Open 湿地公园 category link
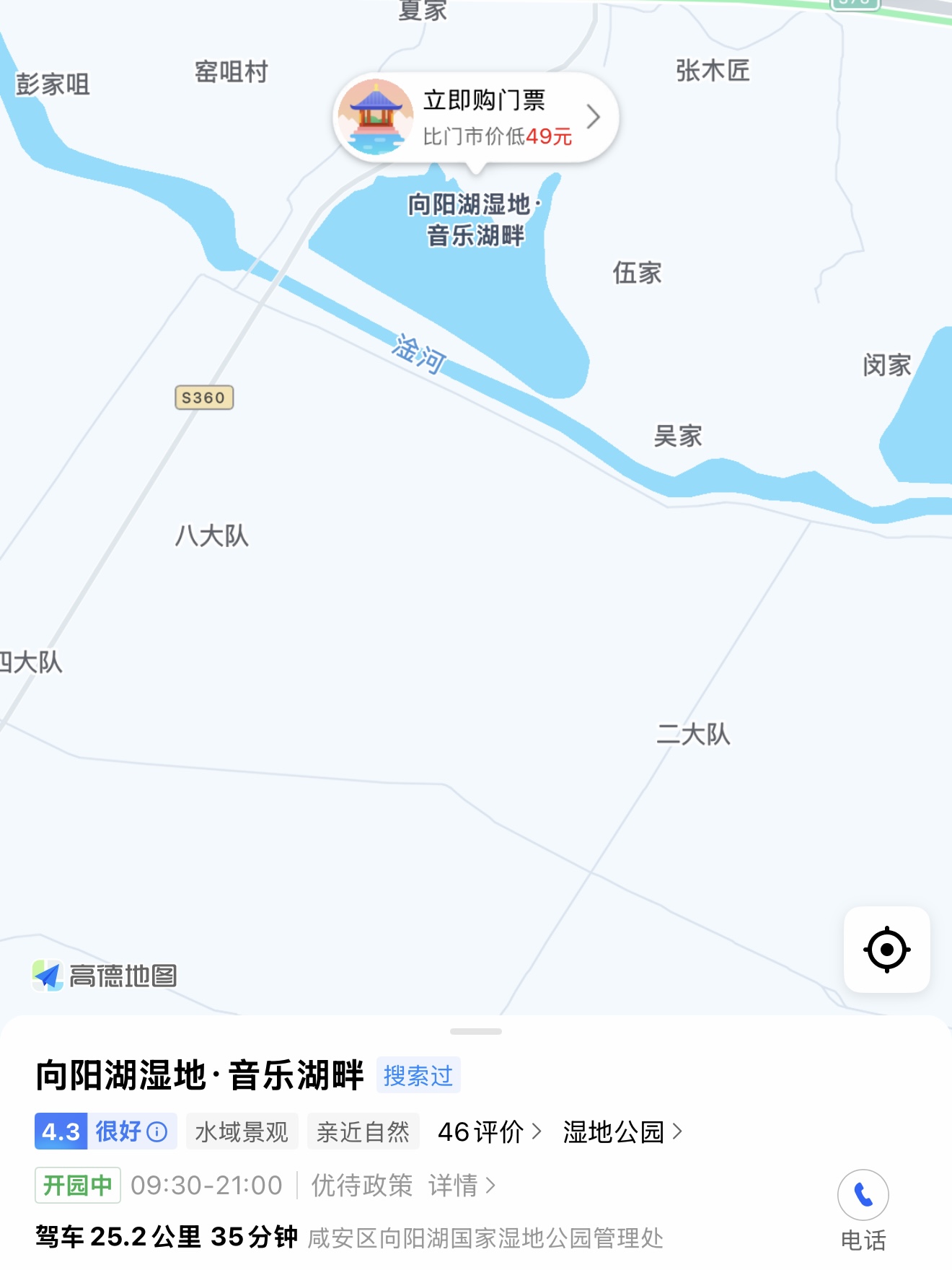The width and height of the screenshot is (952, 1270). (x=622, y=1131)
